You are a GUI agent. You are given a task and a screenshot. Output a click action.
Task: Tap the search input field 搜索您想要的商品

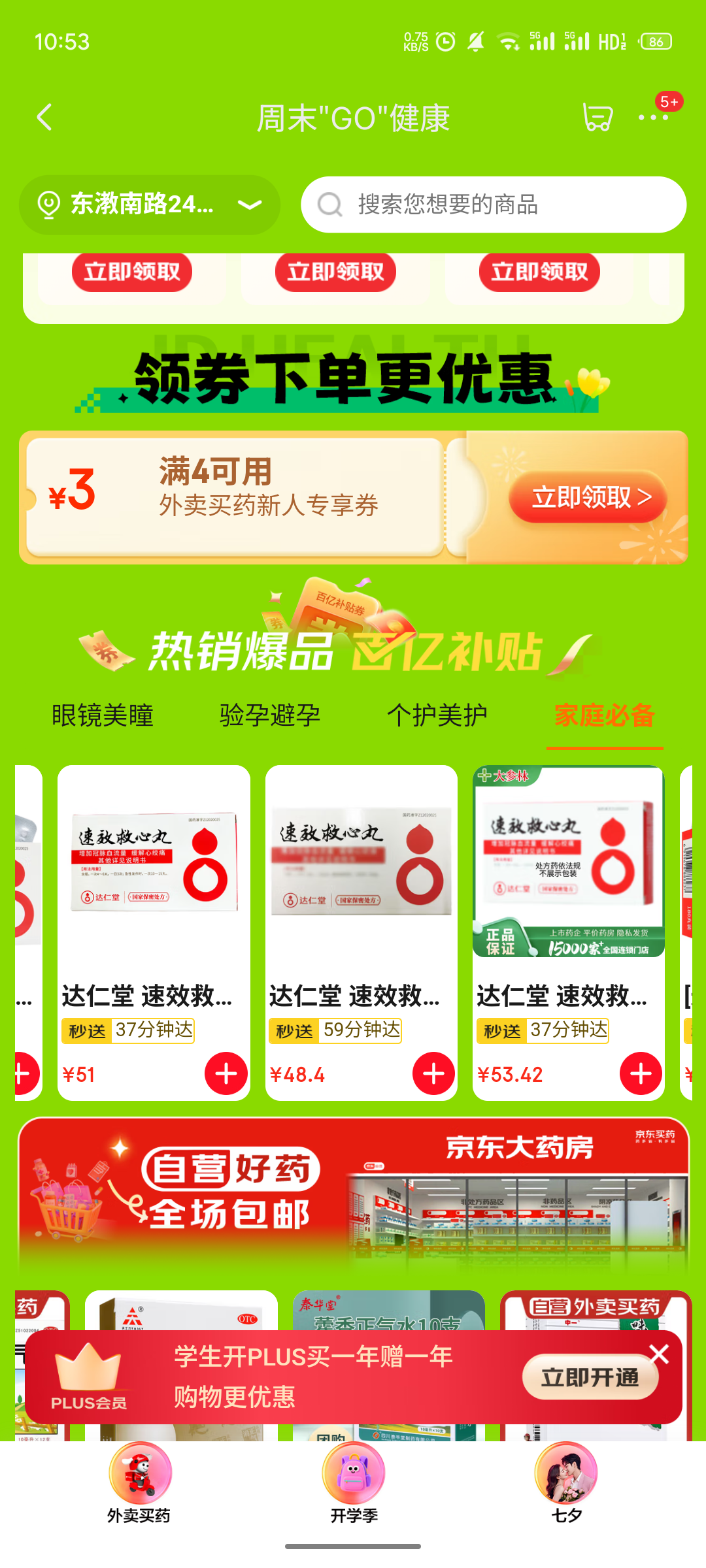coord(458,204)
